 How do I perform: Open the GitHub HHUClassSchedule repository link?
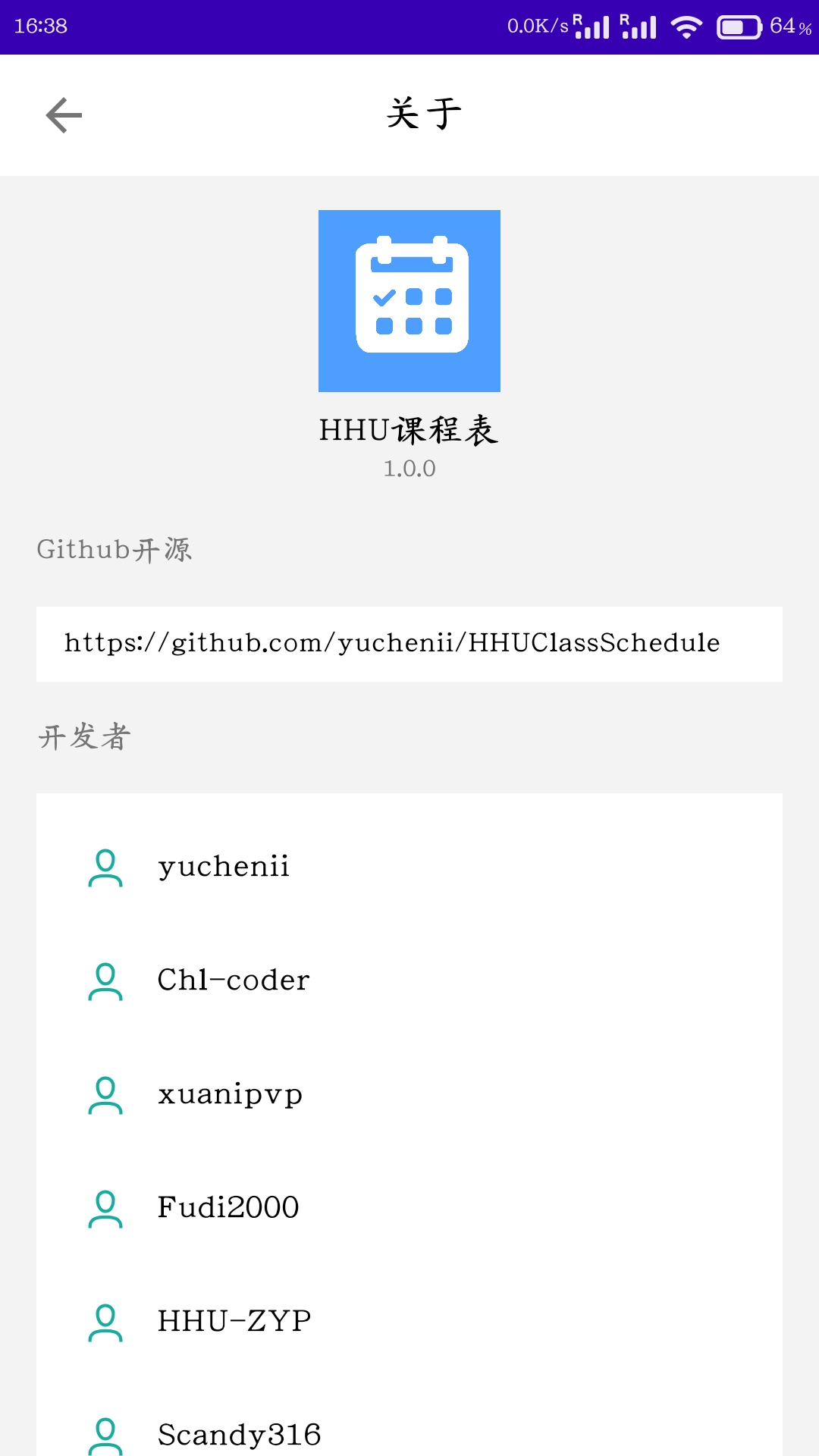point(409,644)
